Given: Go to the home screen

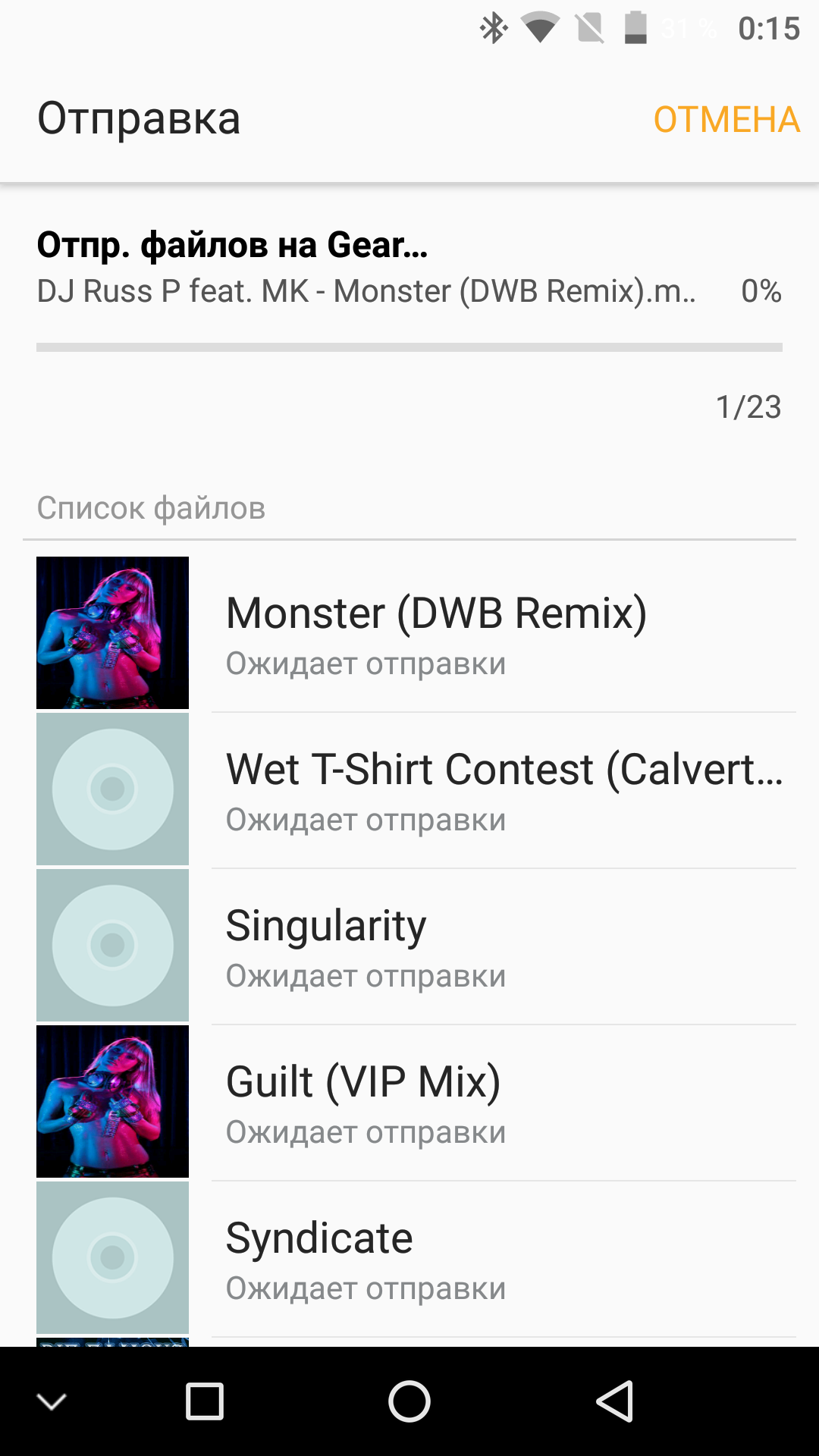Looking at the screenshot, I should (x=409, y=1401).
